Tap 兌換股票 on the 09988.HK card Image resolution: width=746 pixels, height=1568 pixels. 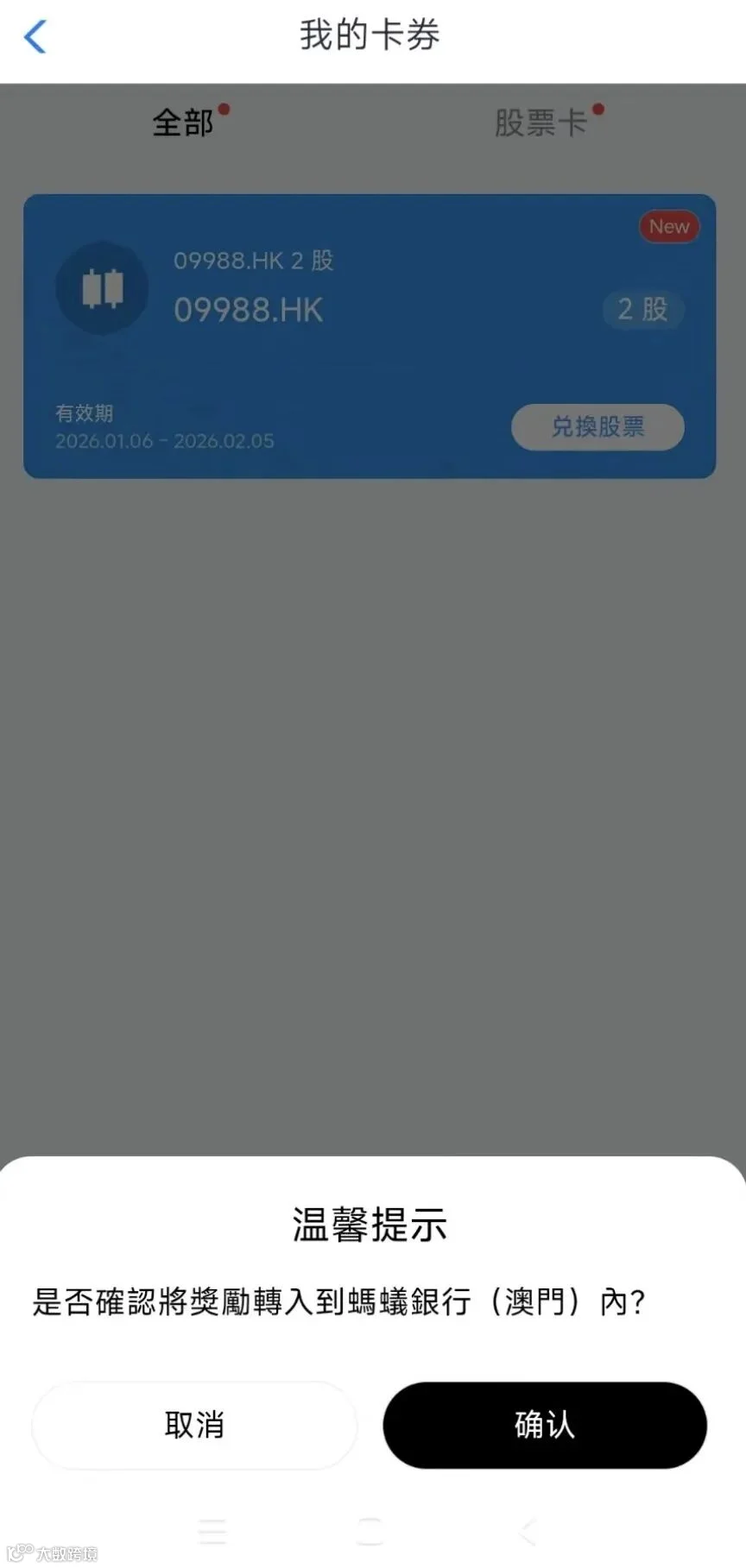click(x=597, y=426)
